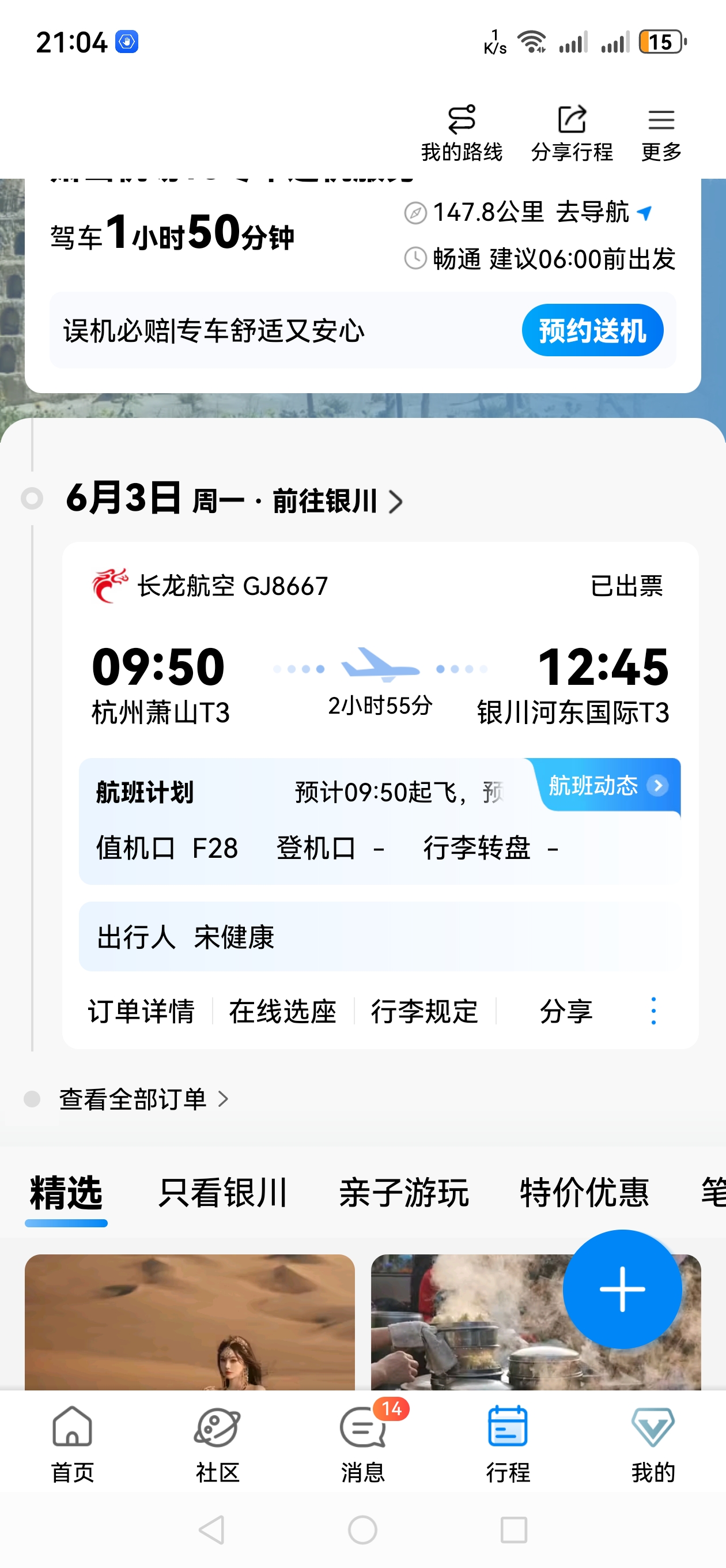Image resolution: width=726 pixels, height=1568 pixels.
Task: Open 我的路线 in the top bar
Action: pos(462,133)
